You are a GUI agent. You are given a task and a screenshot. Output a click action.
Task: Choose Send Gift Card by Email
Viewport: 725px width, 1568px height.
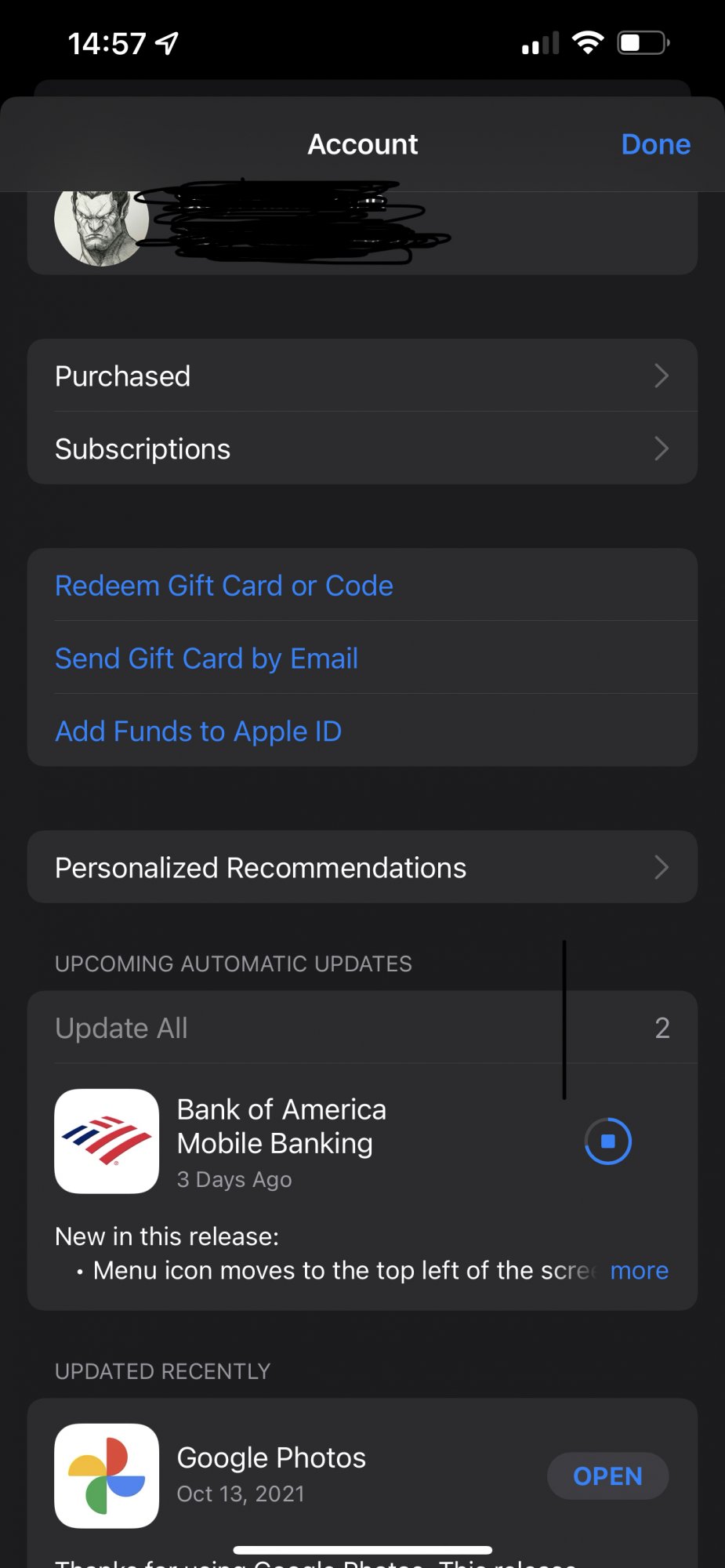tap(207, 659)
